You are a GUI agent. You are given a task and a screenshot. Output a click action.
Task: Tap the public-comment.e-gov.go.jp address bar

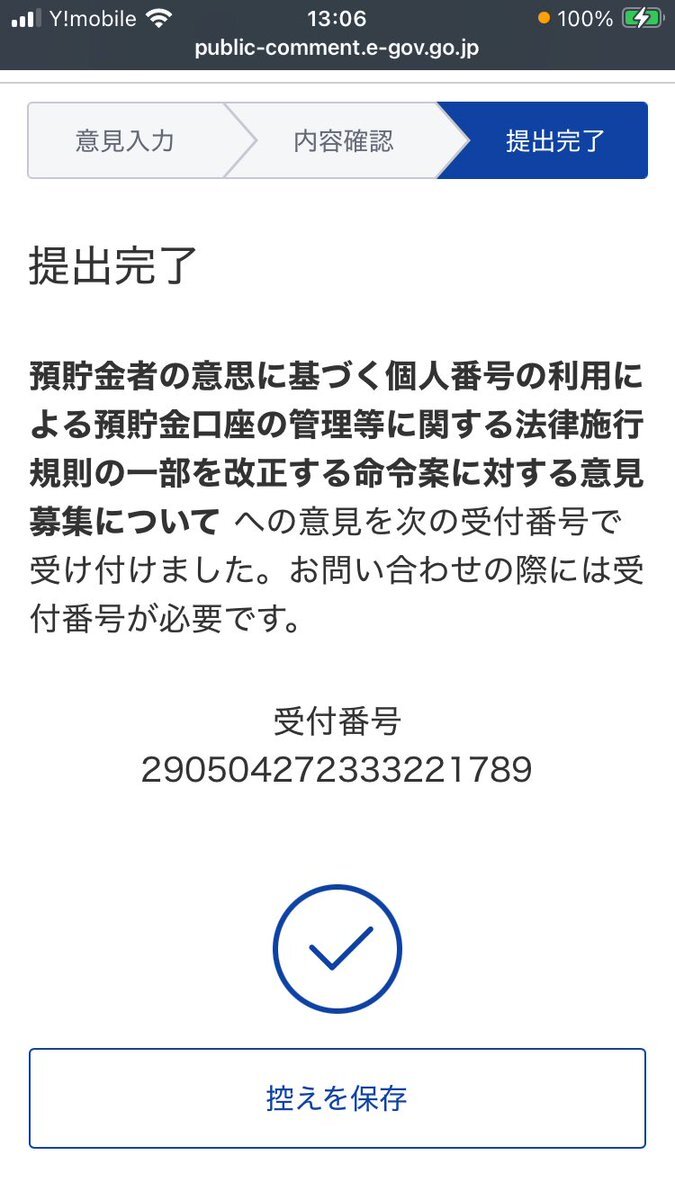(337, 49)
